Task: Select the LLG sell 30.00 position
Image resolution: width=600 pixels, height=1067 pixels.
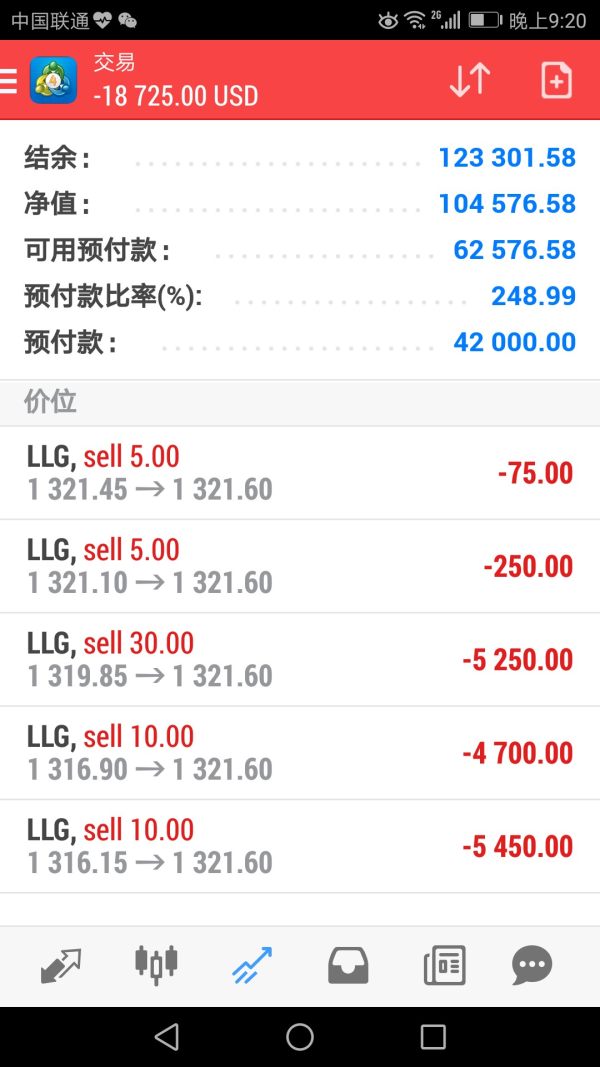Action: (300, 659)
